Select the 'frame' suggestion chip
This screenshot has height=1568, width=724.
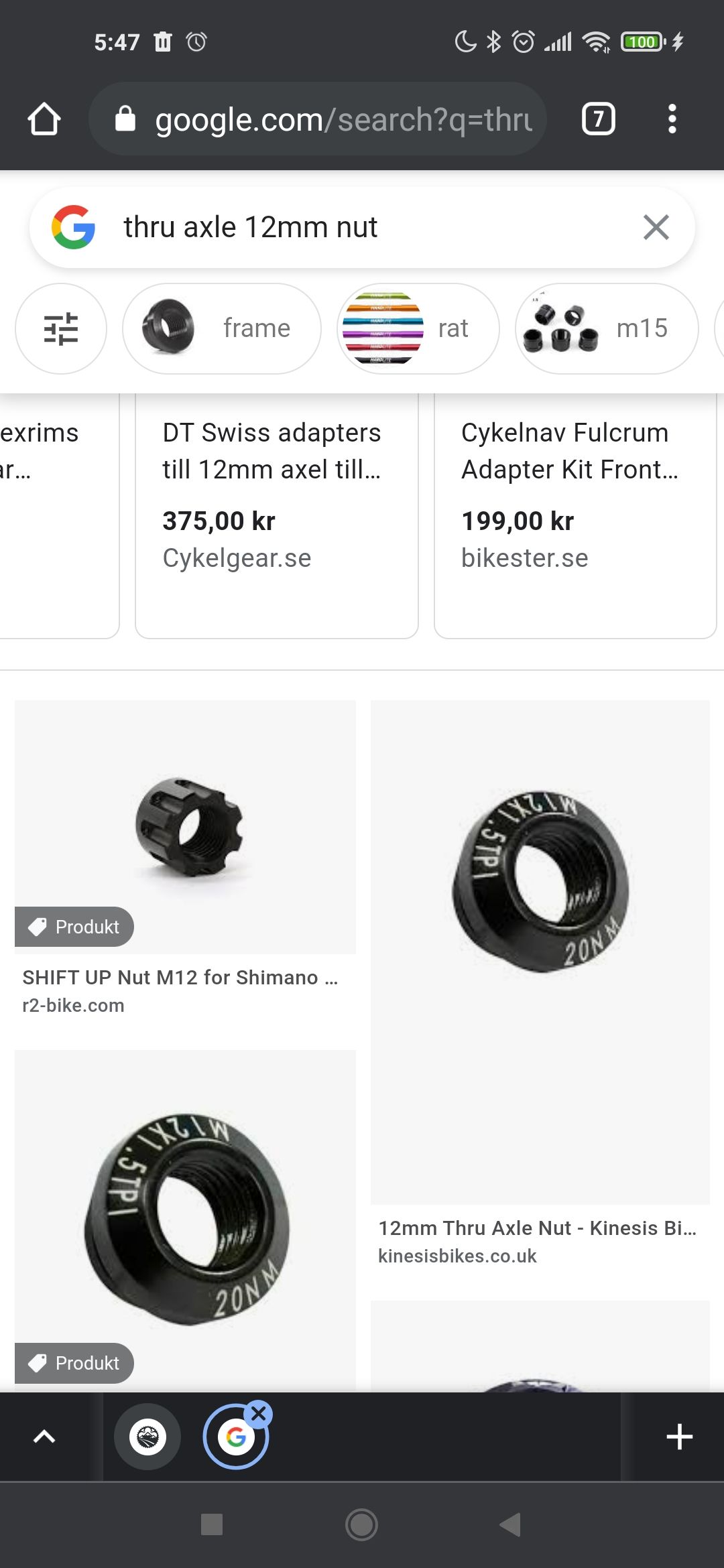pyautogui.click(x=222, y=328)
